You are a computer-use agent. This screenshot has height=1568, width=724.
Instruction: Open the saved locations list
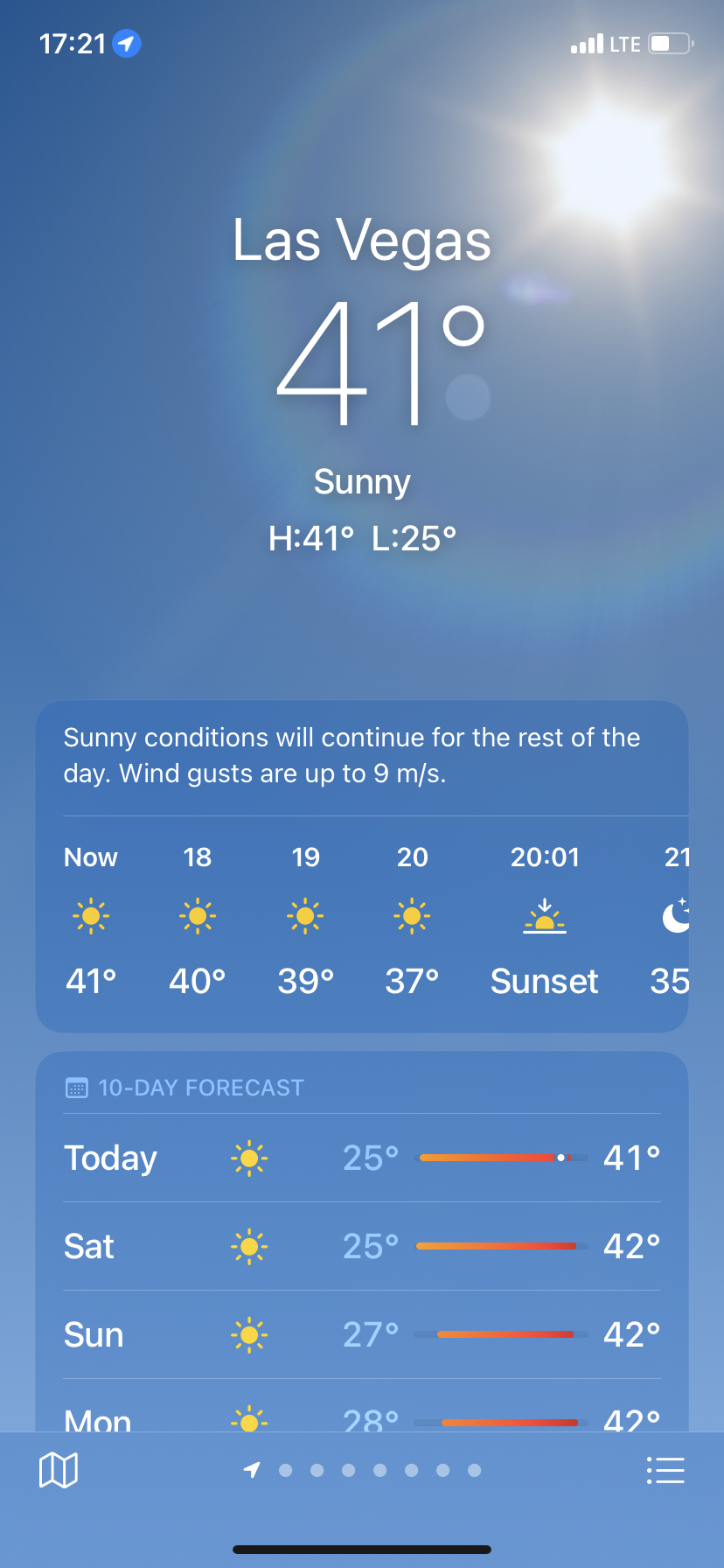(665, 1470)
